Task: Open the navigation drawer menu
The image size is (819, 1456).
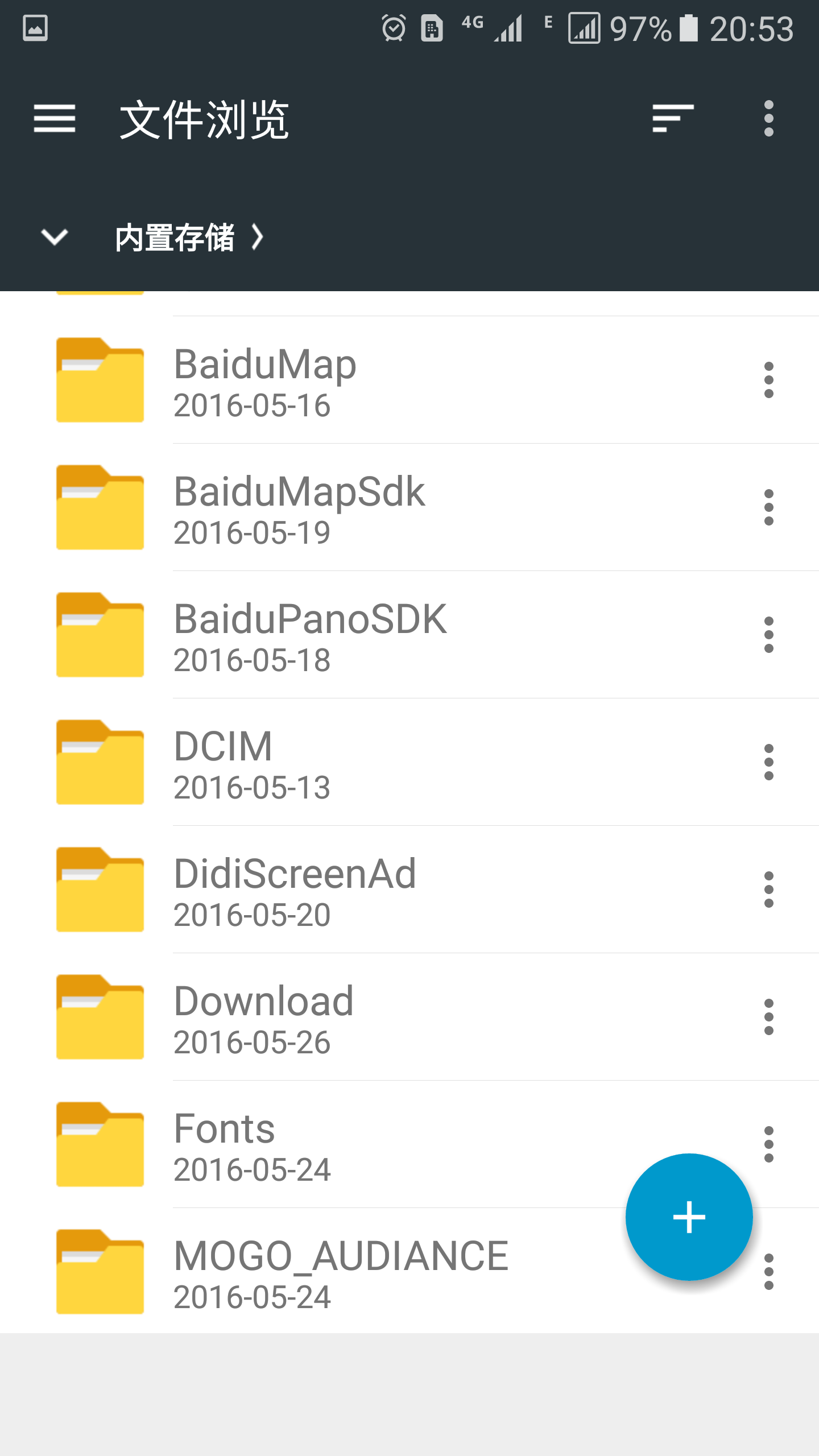Action: coord(54,119)
